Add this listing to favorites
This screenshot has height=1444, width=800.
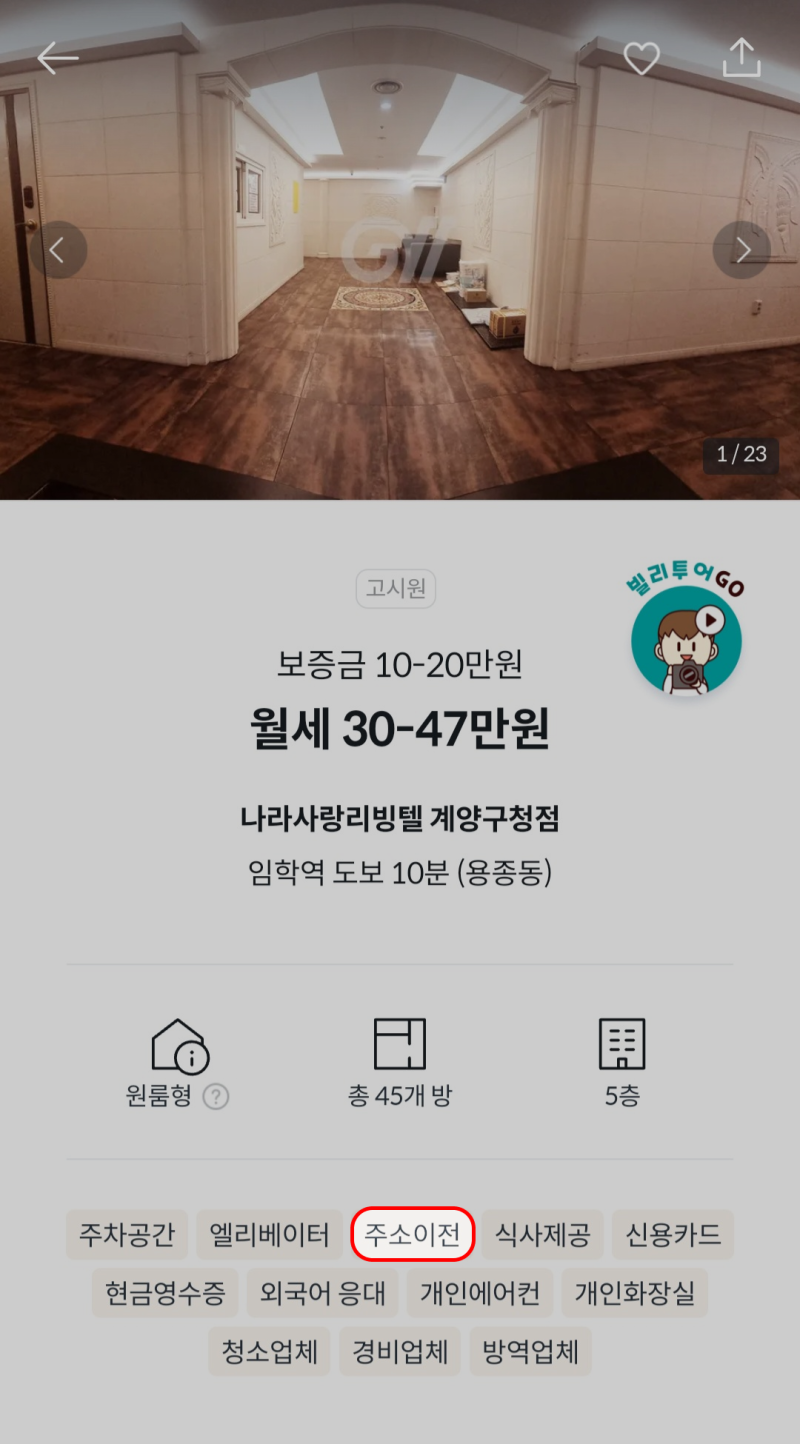point(641,59)
